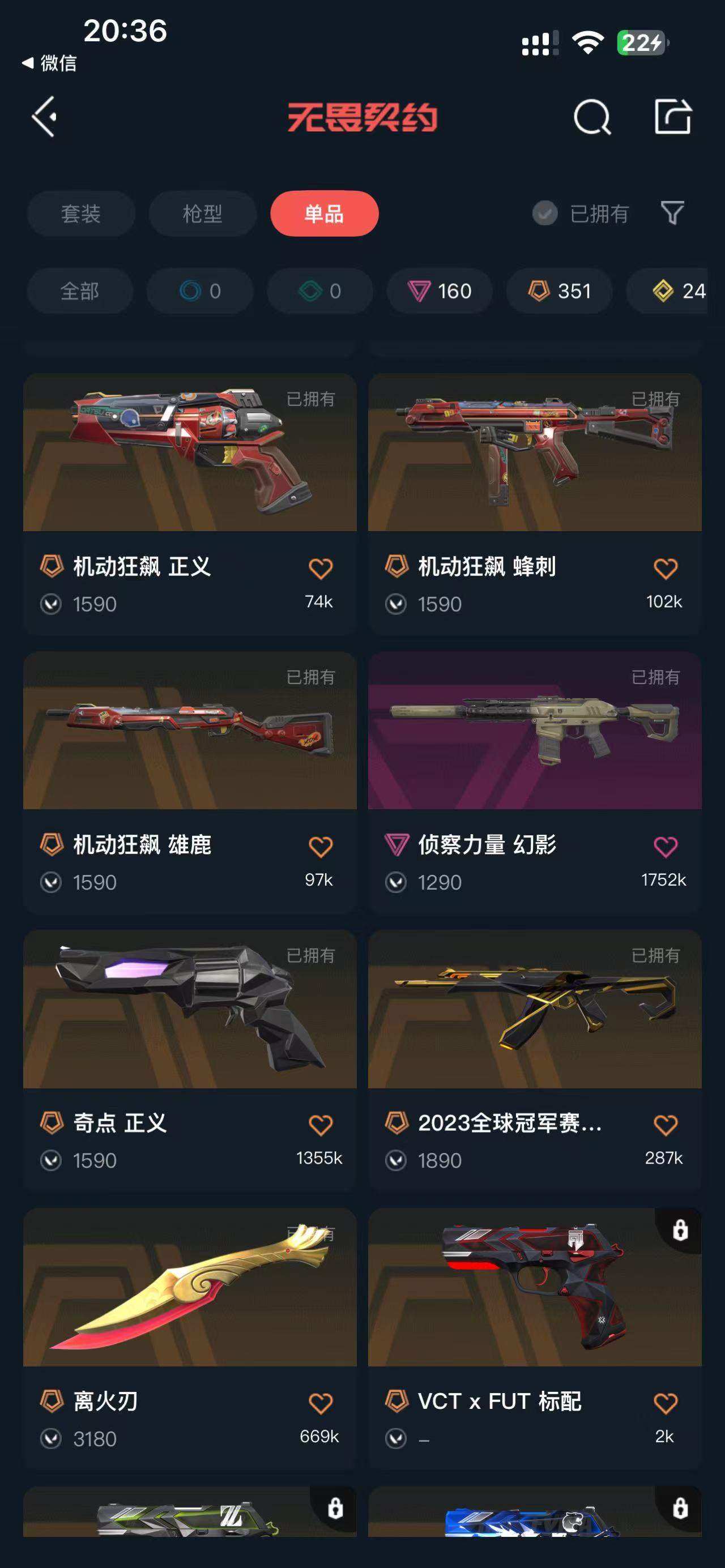Go back using the top-left arrow
Screen dimensions: 725x1568
44,116
